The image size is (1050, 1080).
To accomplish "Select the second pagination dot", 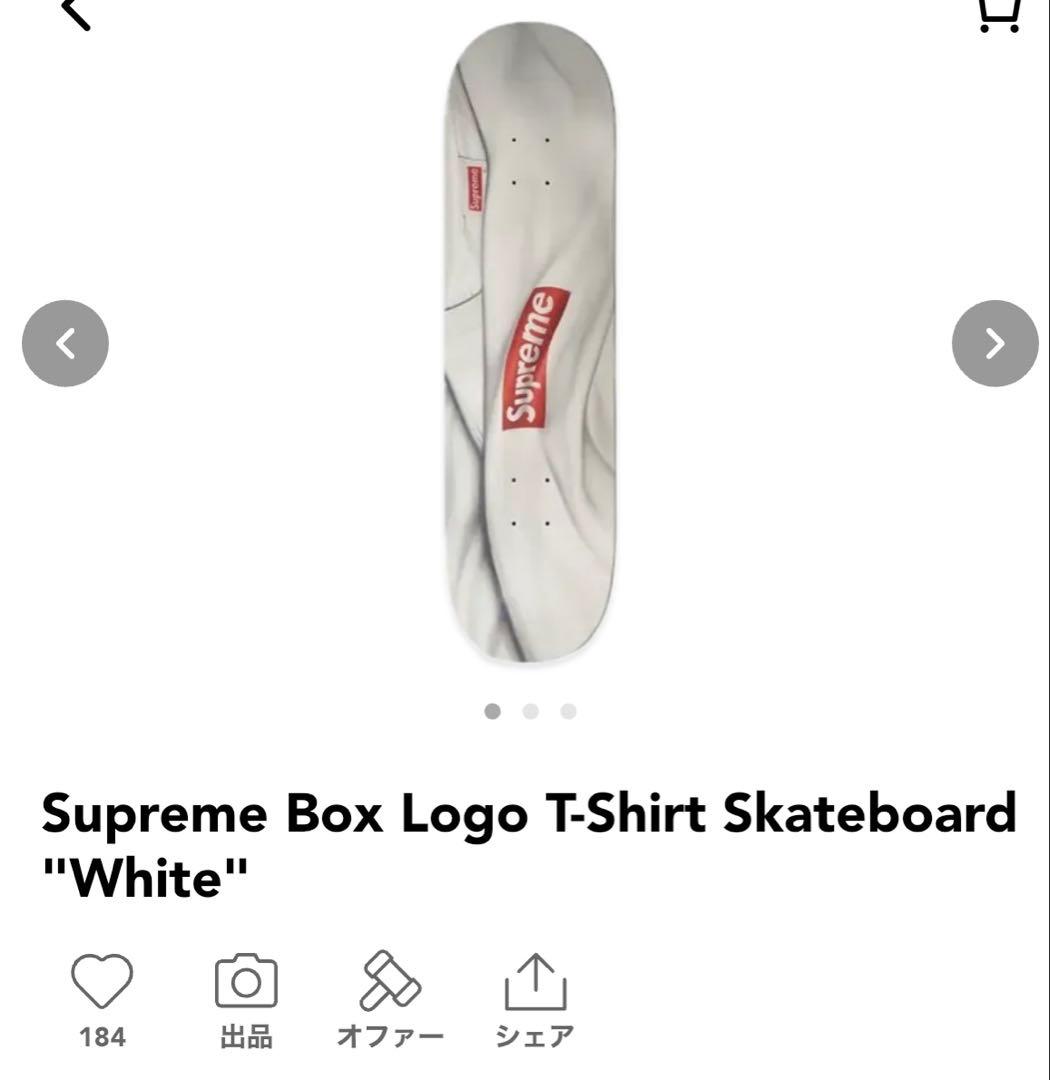I will click(530, 711).
